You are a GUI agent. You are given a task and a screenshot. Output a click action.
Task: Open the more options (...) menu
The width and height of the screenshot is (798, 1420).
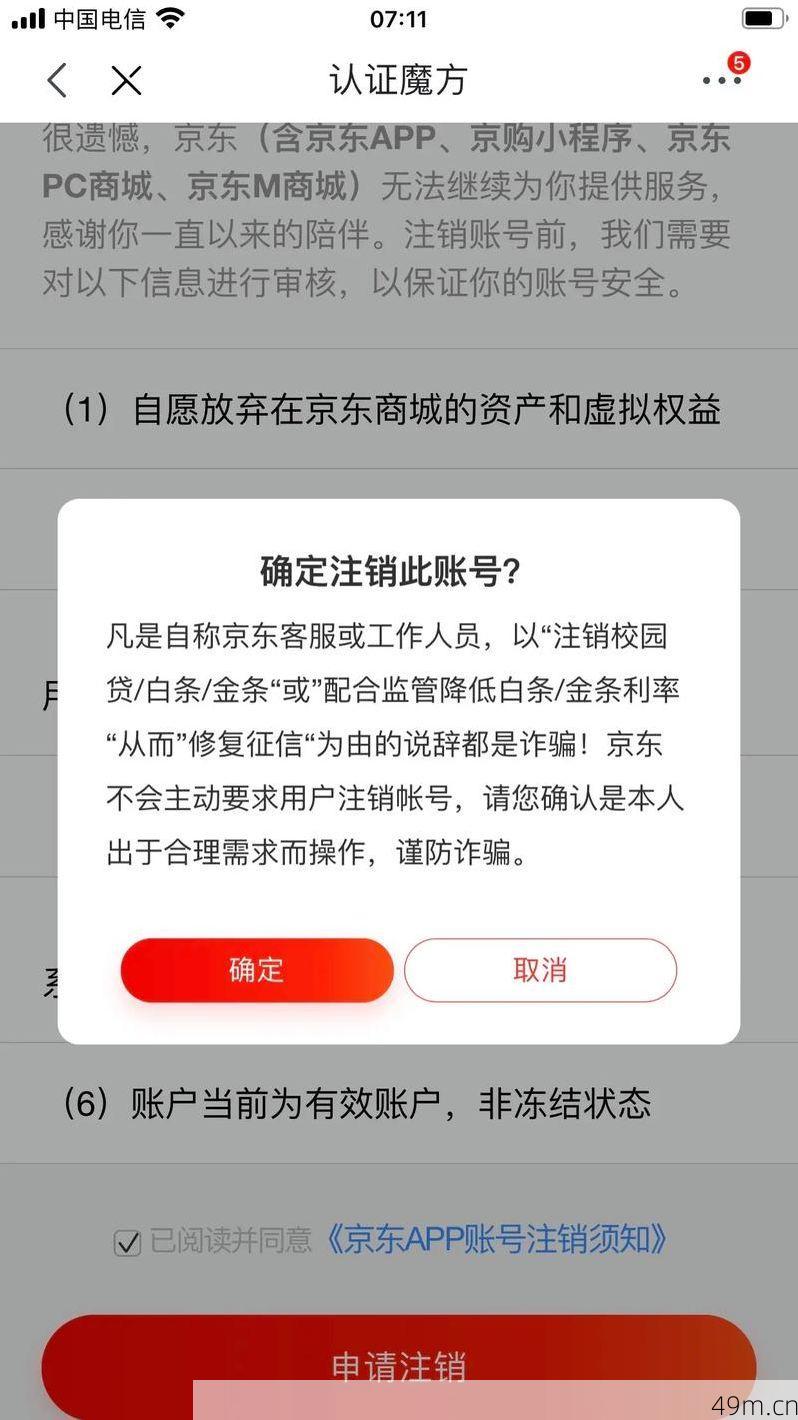pos(720,81)
